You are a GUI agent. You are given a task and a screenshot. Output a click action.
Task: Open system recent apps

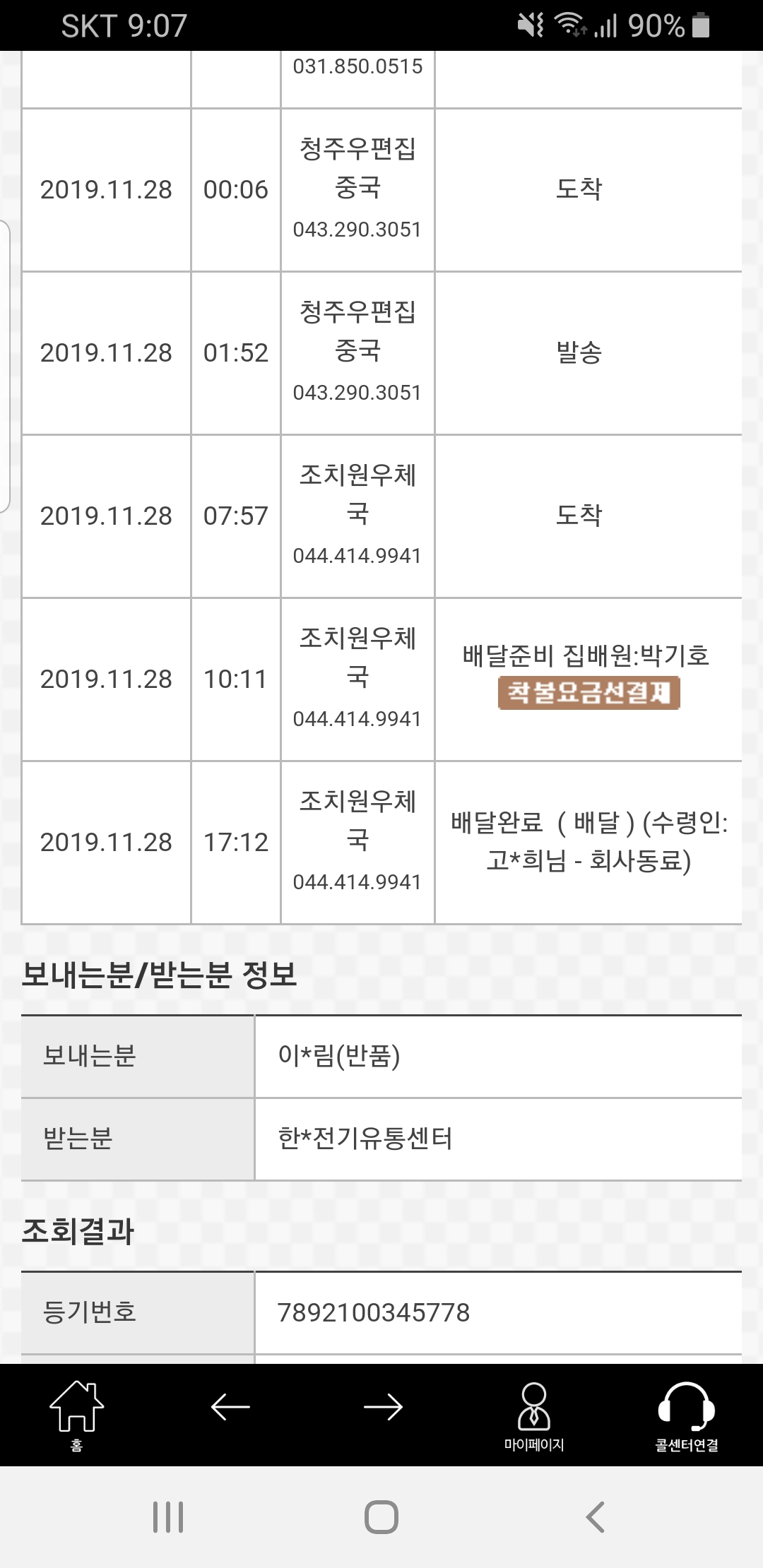(168, 1517)
